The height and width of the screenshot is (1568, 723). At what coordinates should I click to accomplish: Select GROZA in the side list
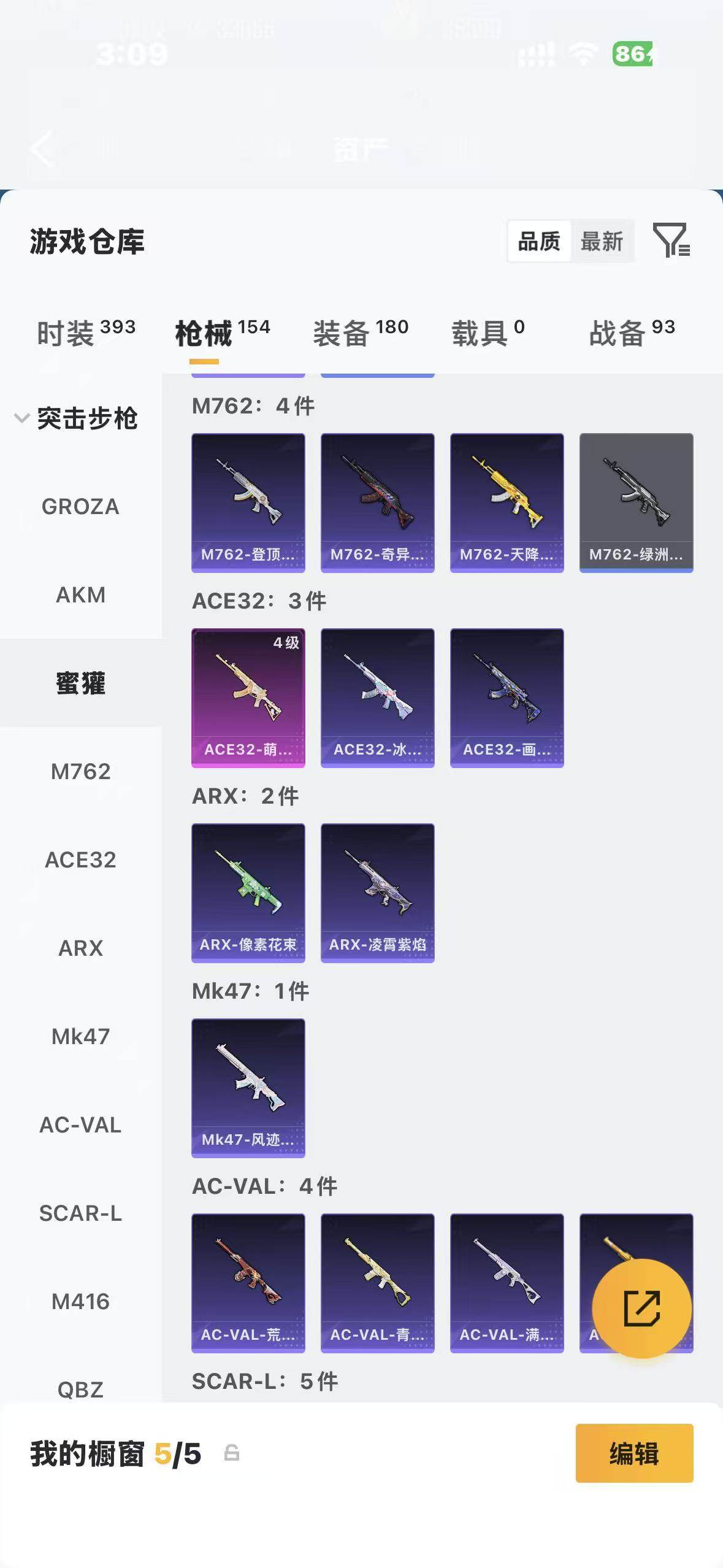click(x=80, y=507)
